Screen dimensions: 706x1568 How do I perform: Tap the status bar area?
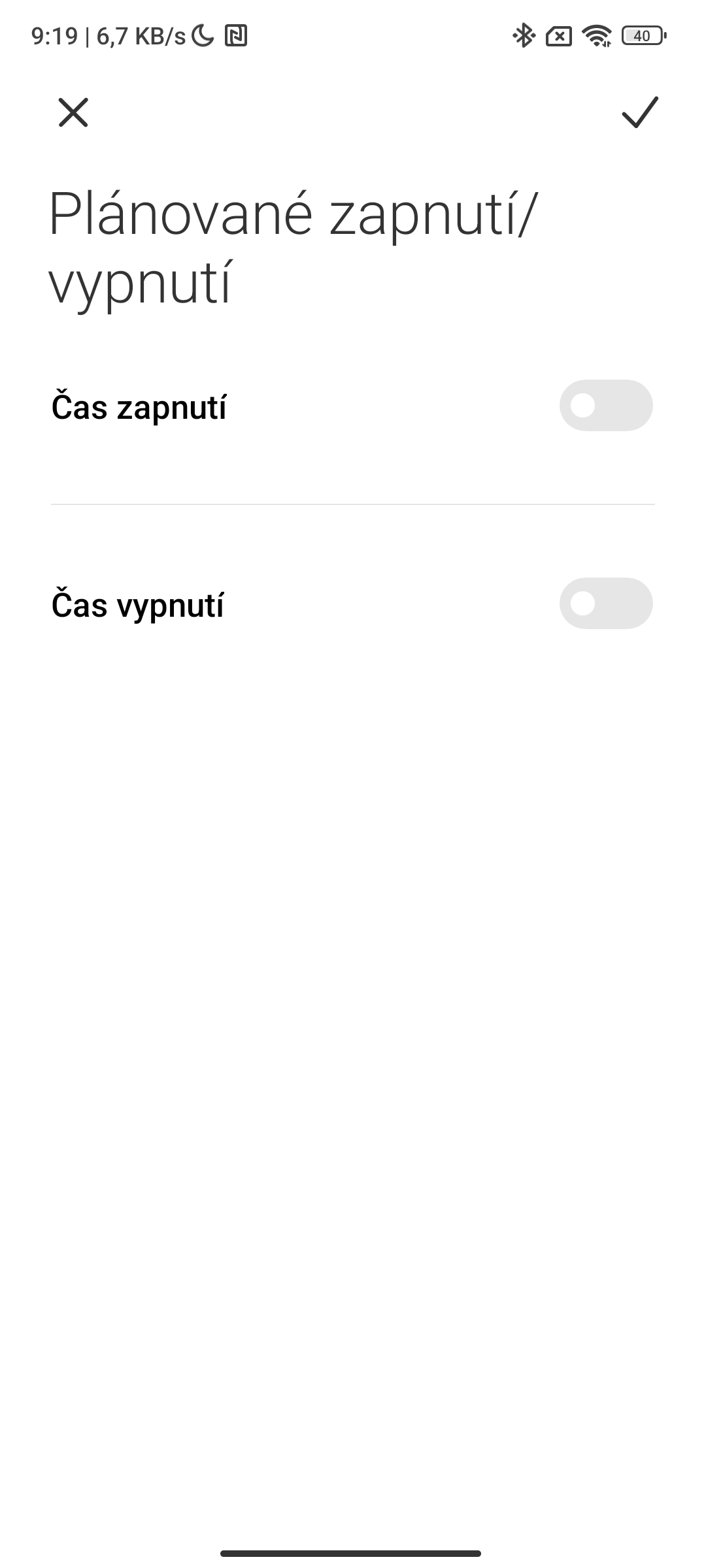[353, 37]
